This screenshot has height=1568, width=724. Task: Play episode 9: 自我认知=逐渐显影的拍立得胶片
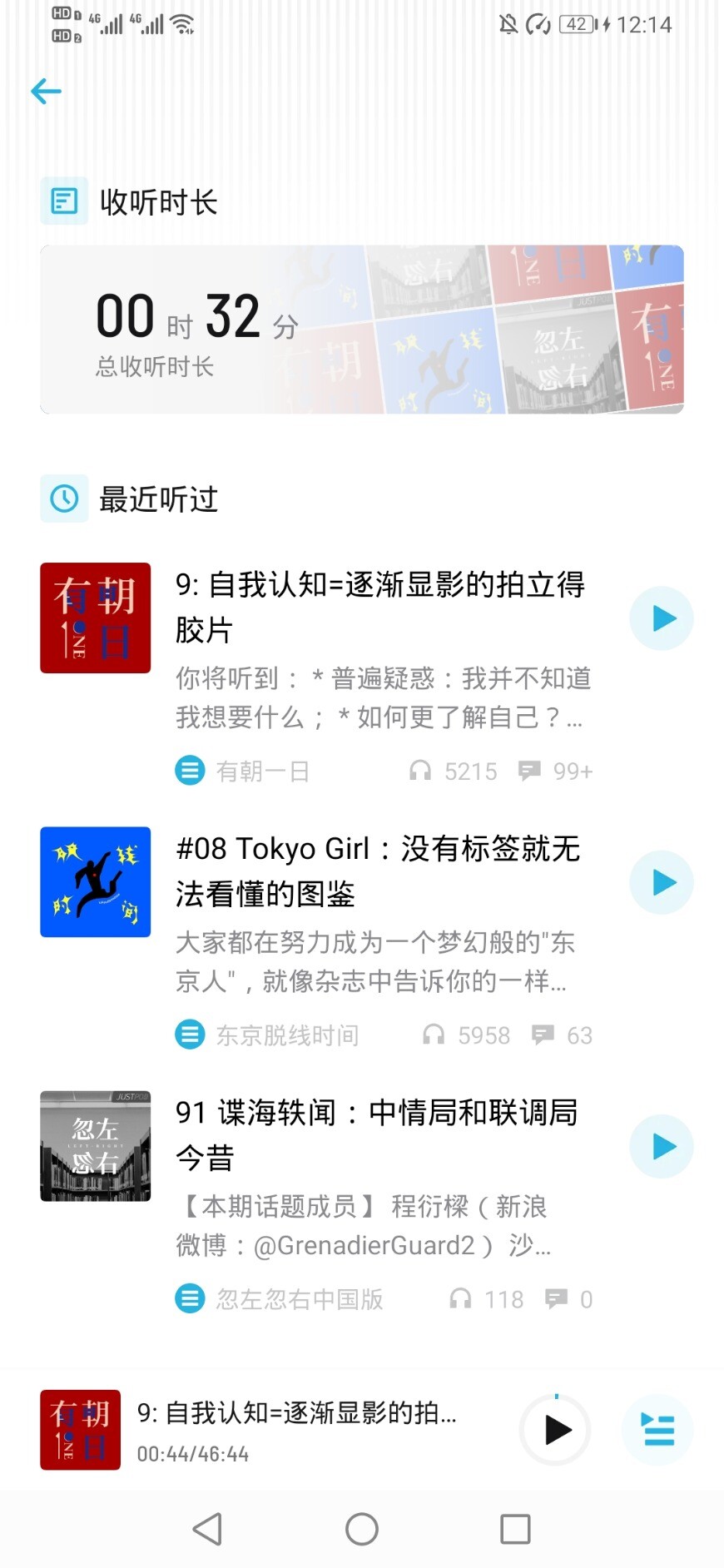662,618
